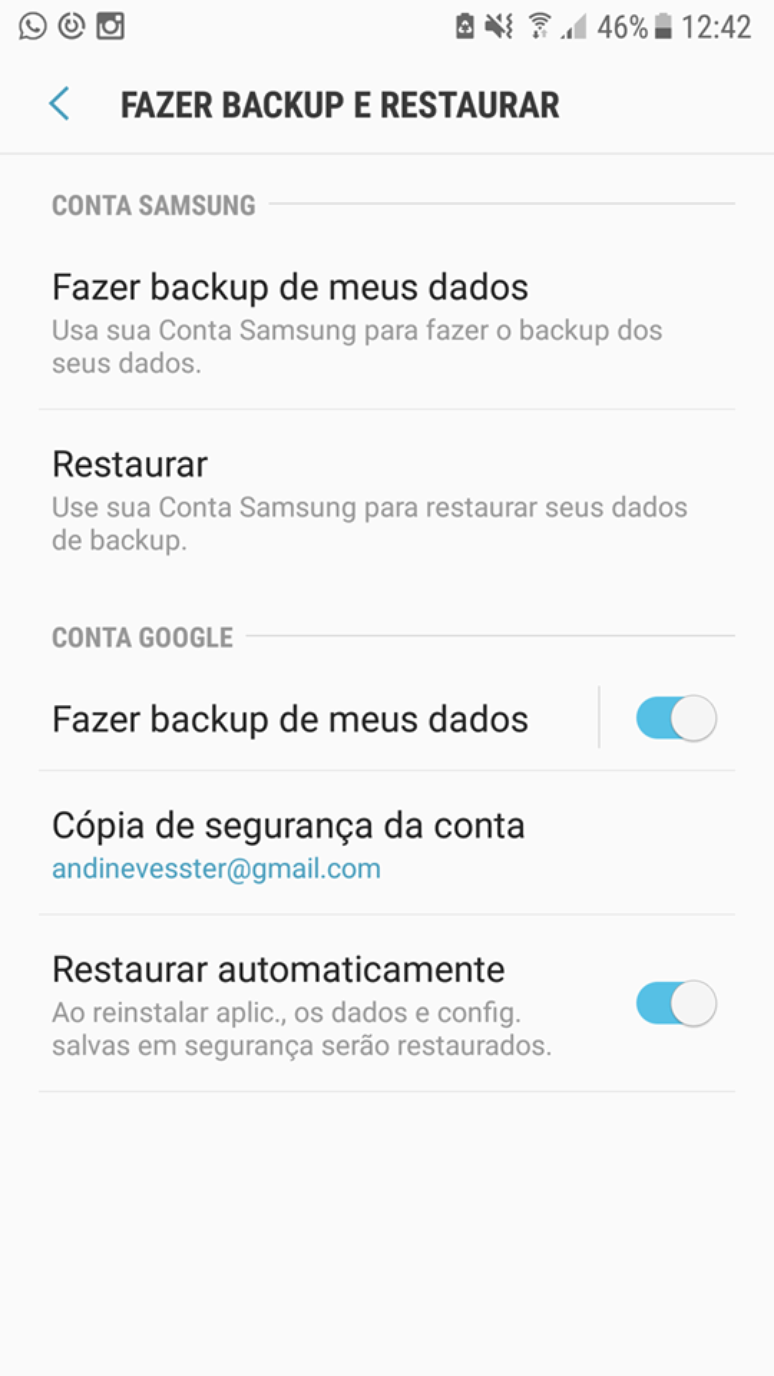The height and width of the screenshot is (1376, 774).
Task: Disable the 'Restaurar automaticamente' switch
Action: (x=676, y=1004)
